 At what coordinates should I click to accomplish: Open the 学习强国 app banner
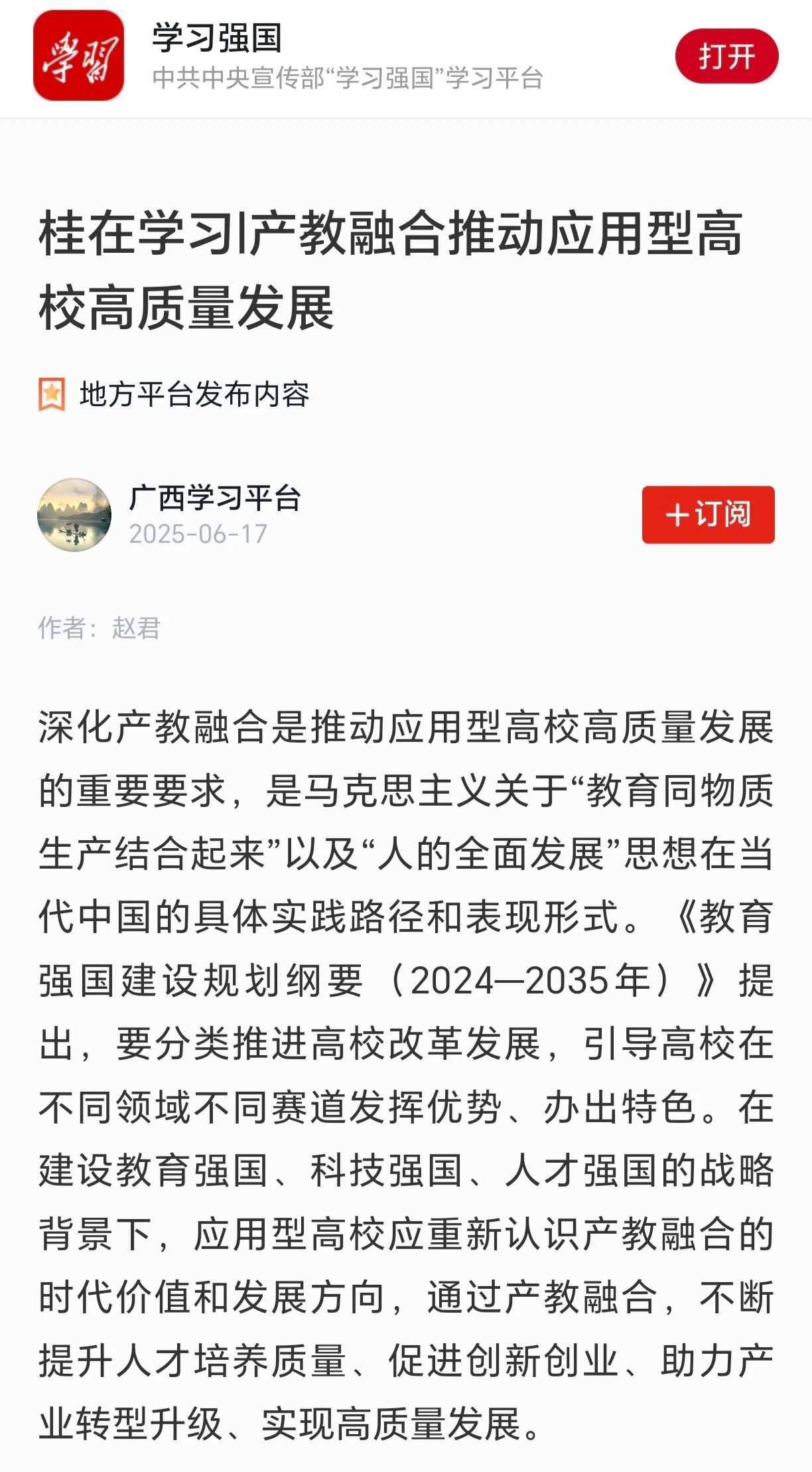tap(406, 57)
